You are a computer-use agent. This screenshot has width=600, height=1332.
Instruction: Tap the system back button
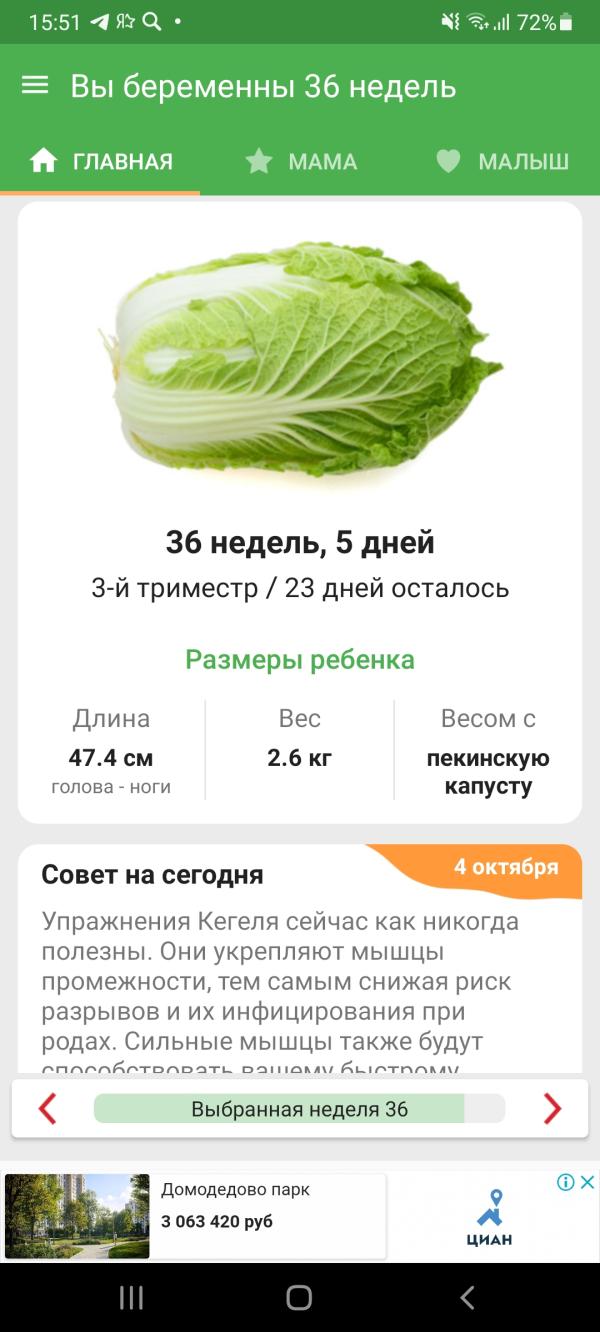(467, 1298)
